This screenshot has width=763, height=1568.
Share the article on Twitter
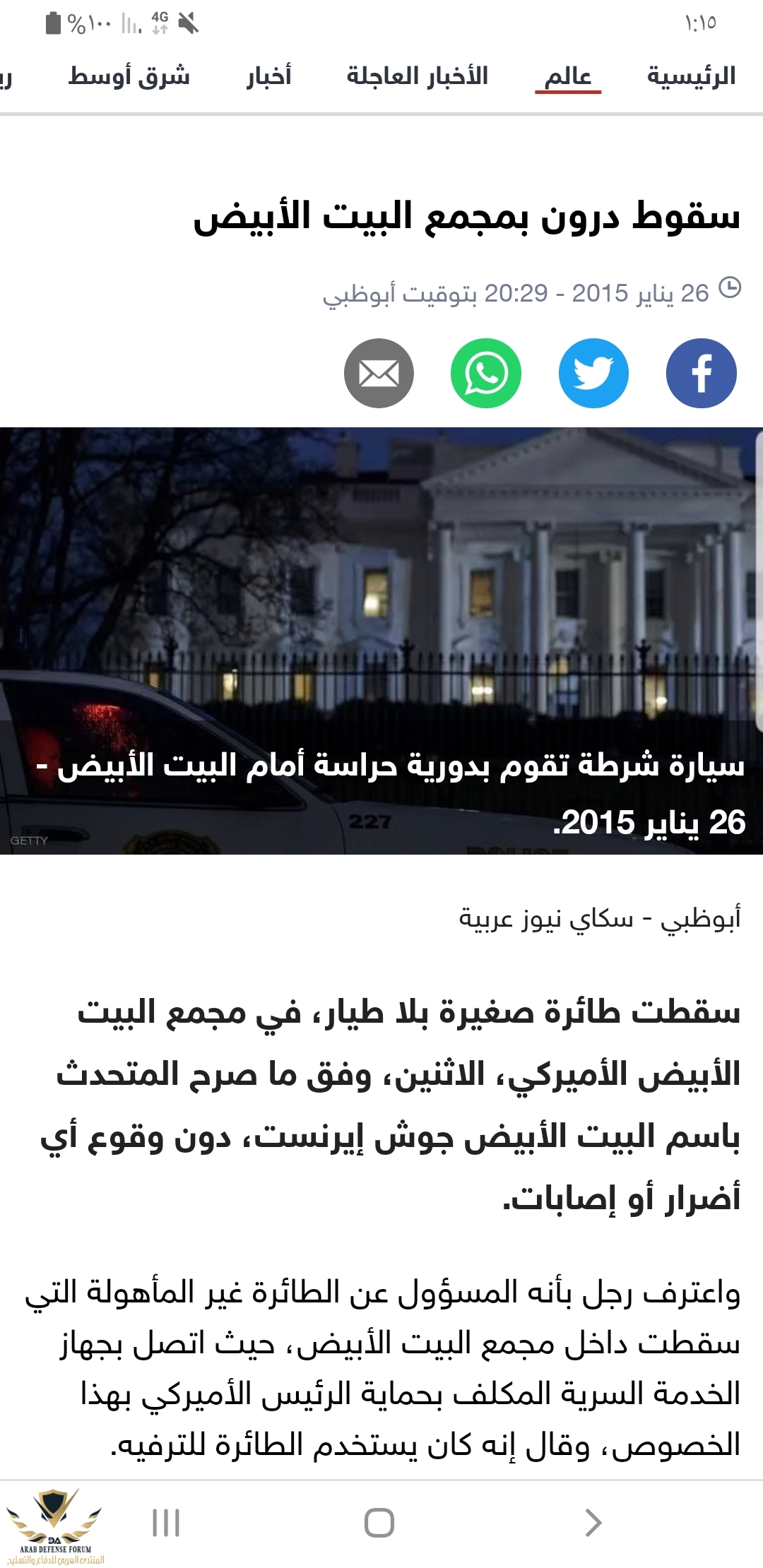(593, 373)
